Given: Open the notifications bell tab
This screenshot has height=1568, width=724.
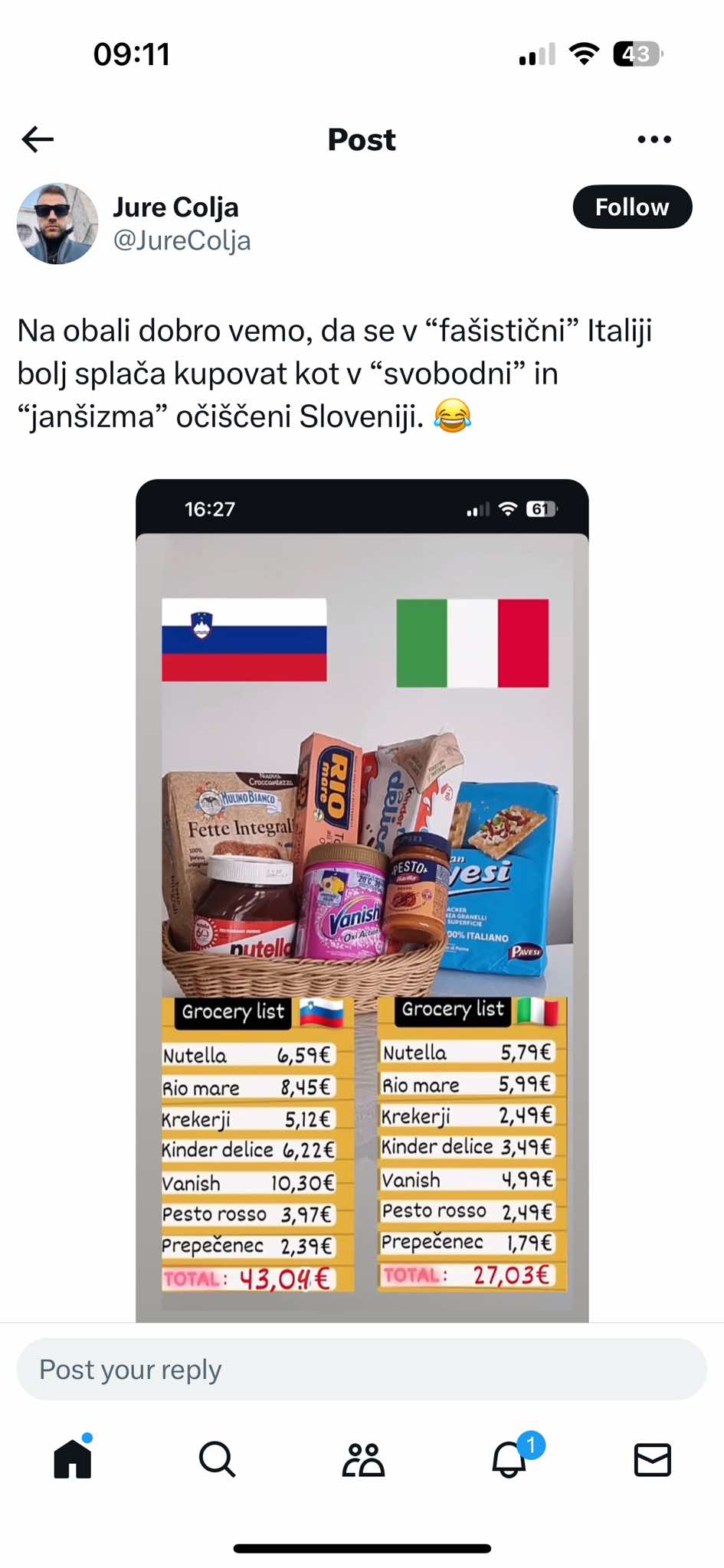Looking at the screenshot, I should pyautogui.click(x=509, y=1459).
